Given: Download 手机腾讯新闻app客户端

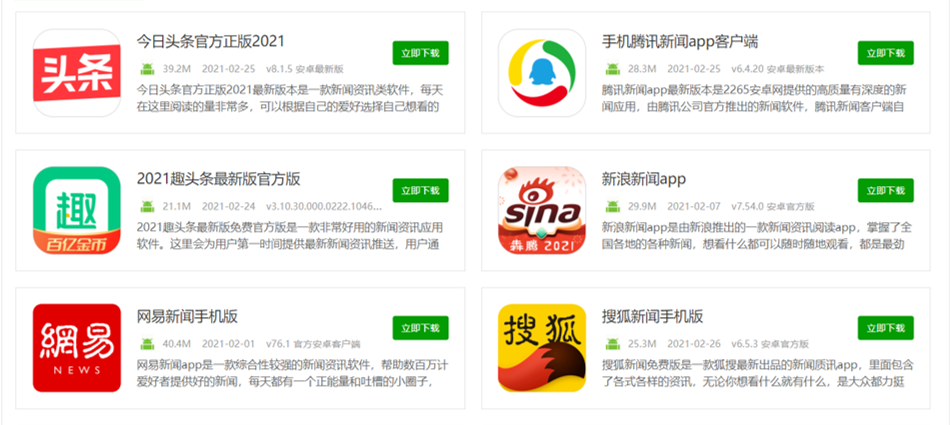Looking at the screenshot, I should point(885,53).
